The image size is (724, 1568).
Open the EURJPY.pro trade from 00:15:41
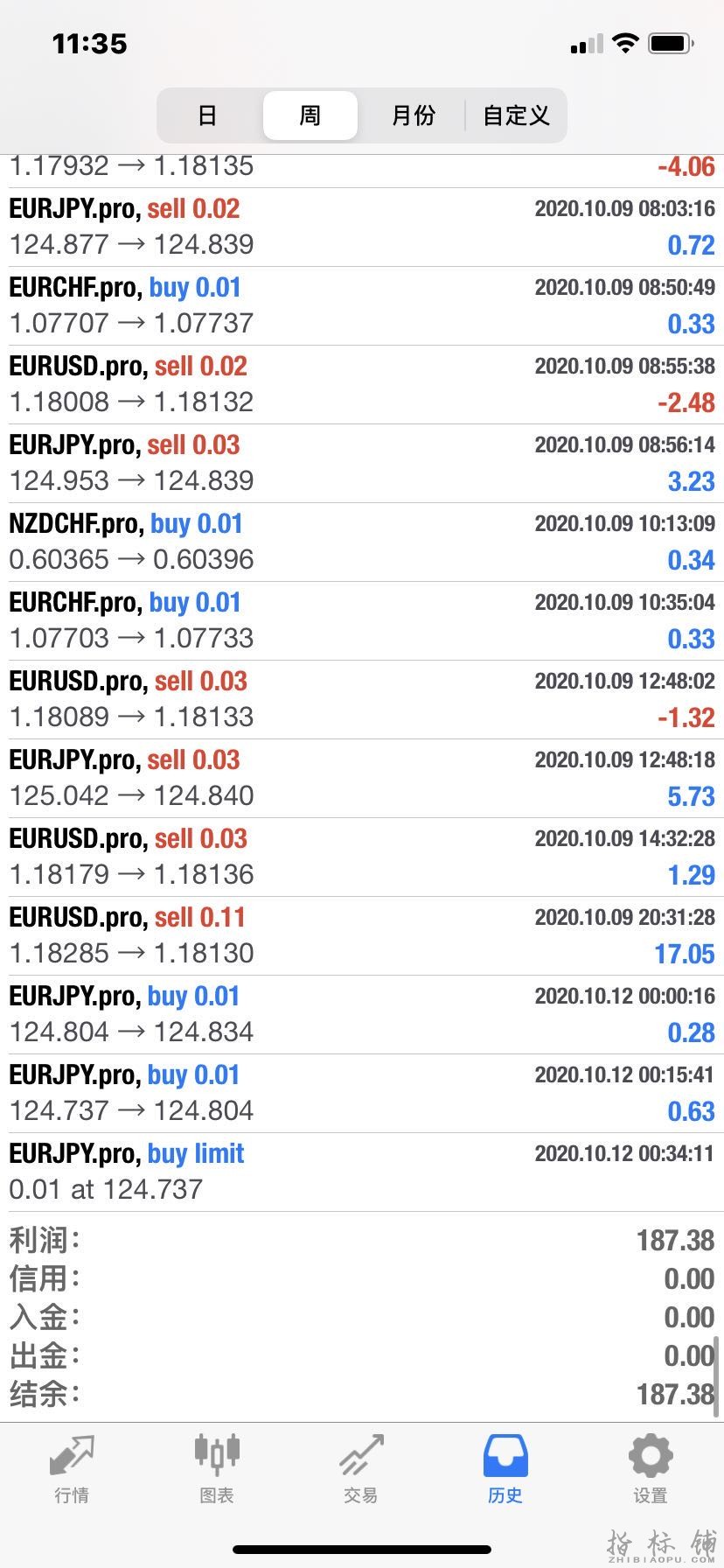point(362,1093)
